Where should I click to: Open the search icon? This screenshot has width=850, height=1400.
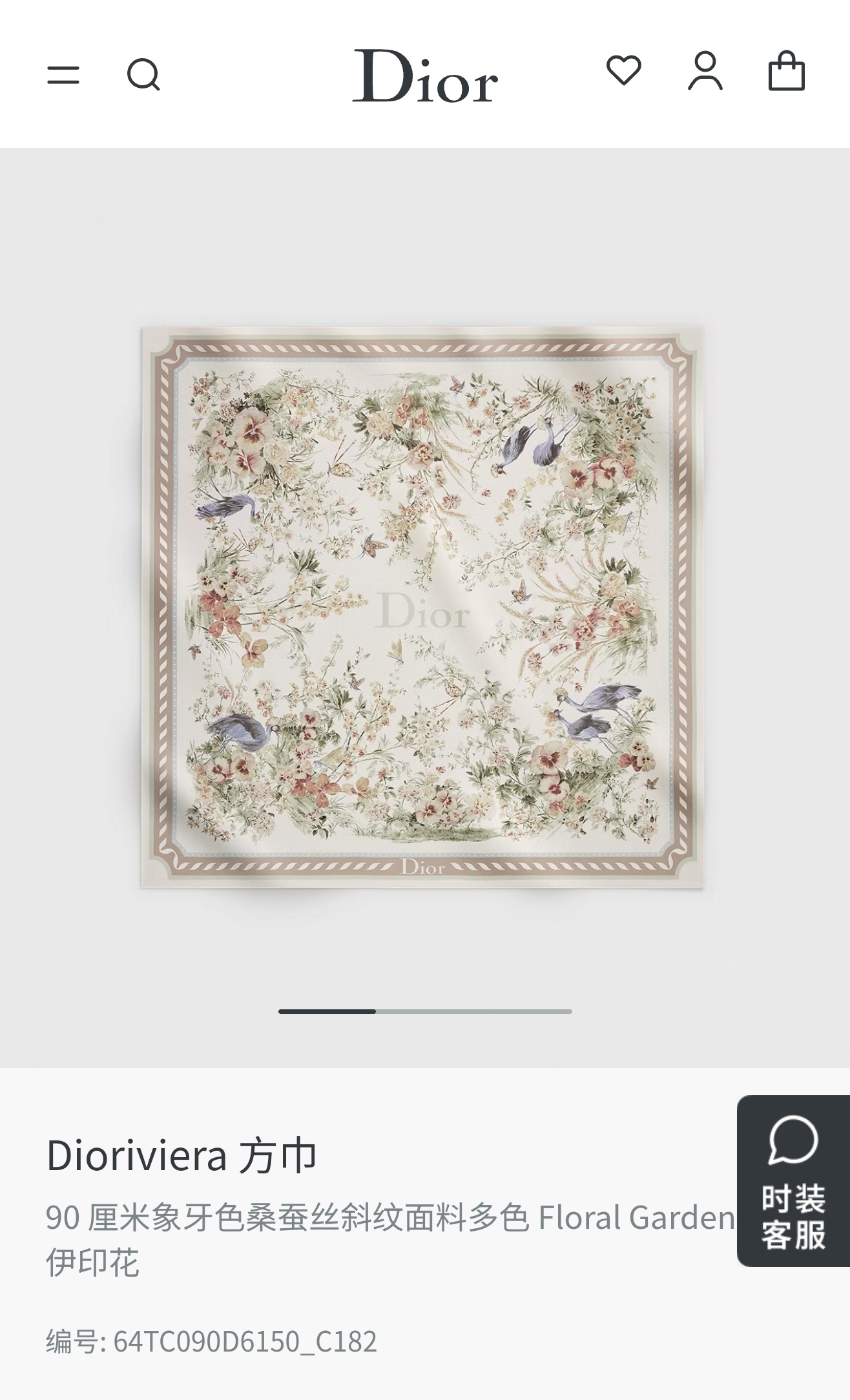pos(143,74)
